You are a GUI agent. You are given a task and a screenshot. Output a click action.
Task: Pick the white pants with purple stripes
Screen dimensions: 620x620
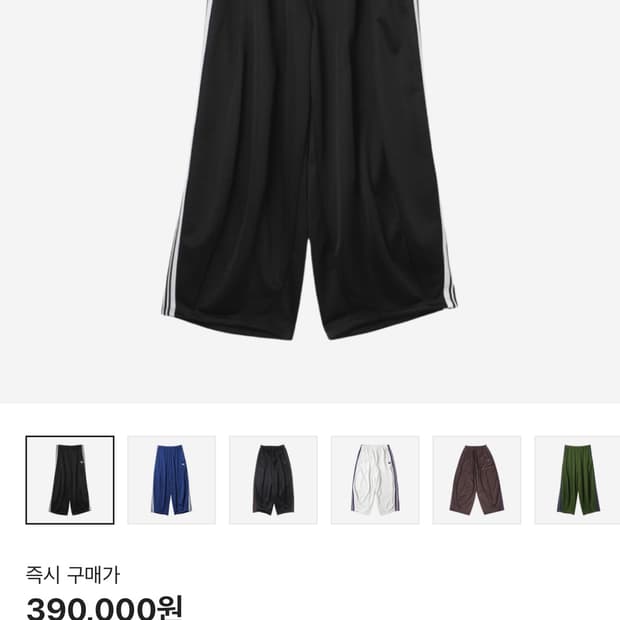375,480
